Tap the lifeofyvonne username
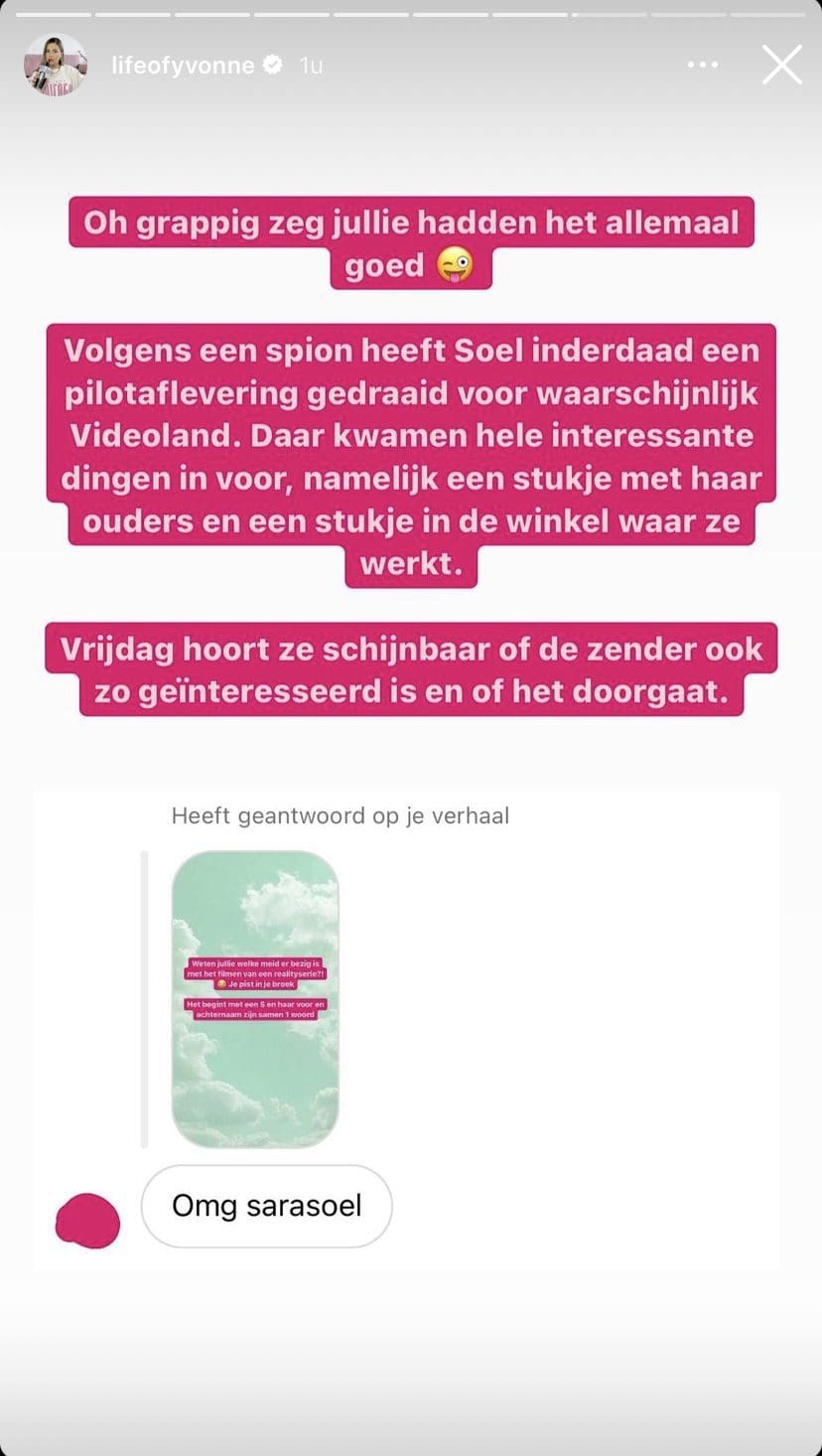The image size is (822, 1456). click(183, 66)
